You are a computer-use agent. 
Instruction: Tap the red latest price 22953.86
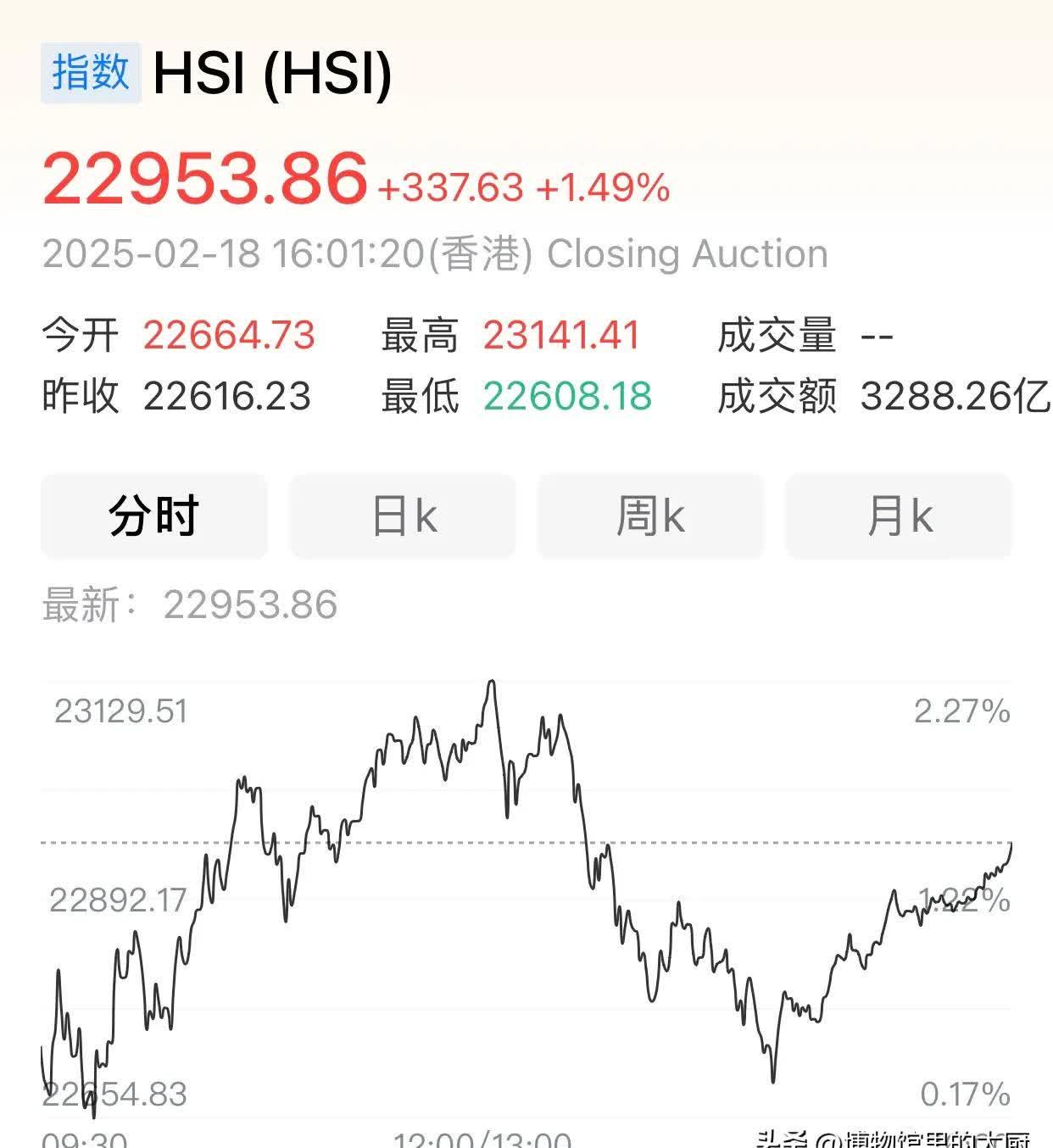click(203, 178)
